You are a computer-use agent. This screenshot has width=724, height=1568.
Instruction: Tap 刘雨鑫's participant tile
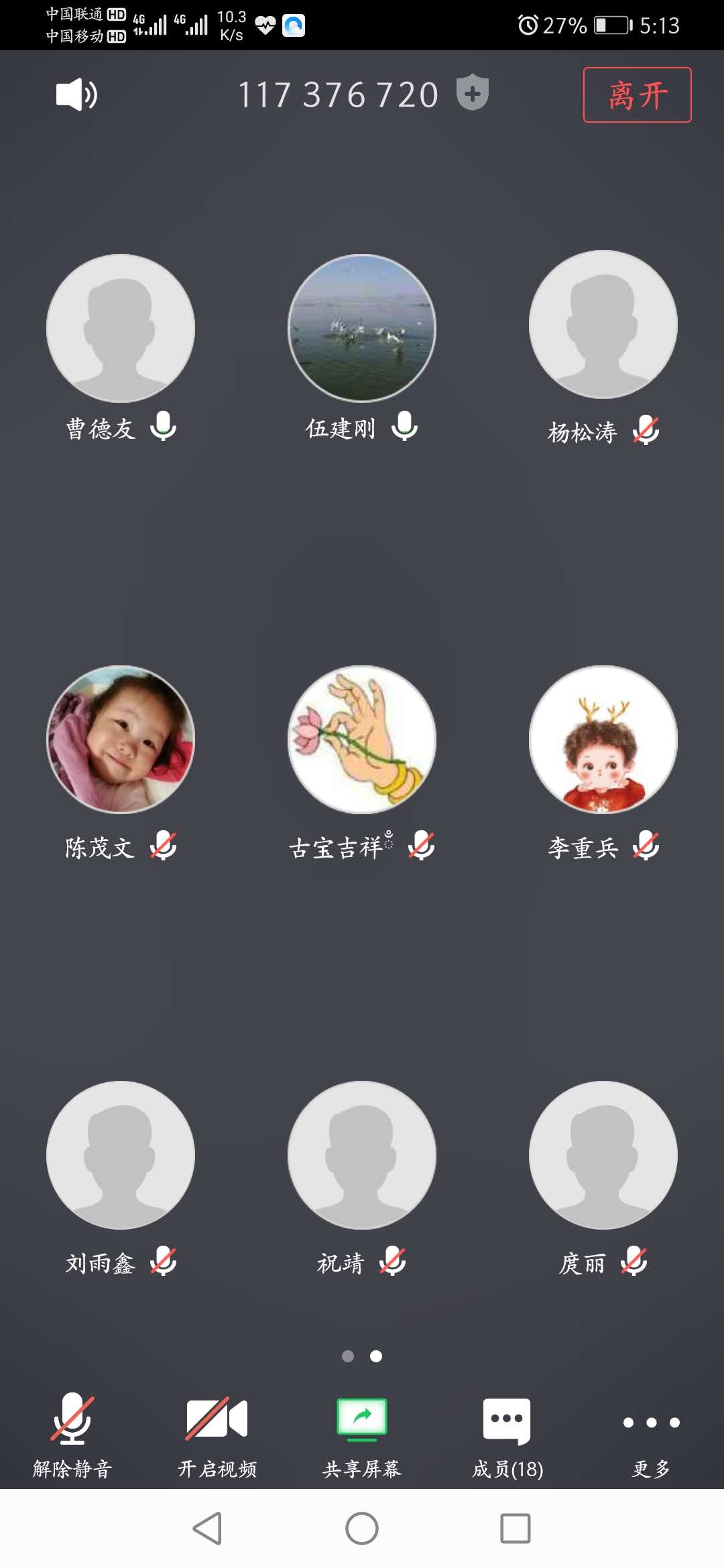coord(121,1155)
